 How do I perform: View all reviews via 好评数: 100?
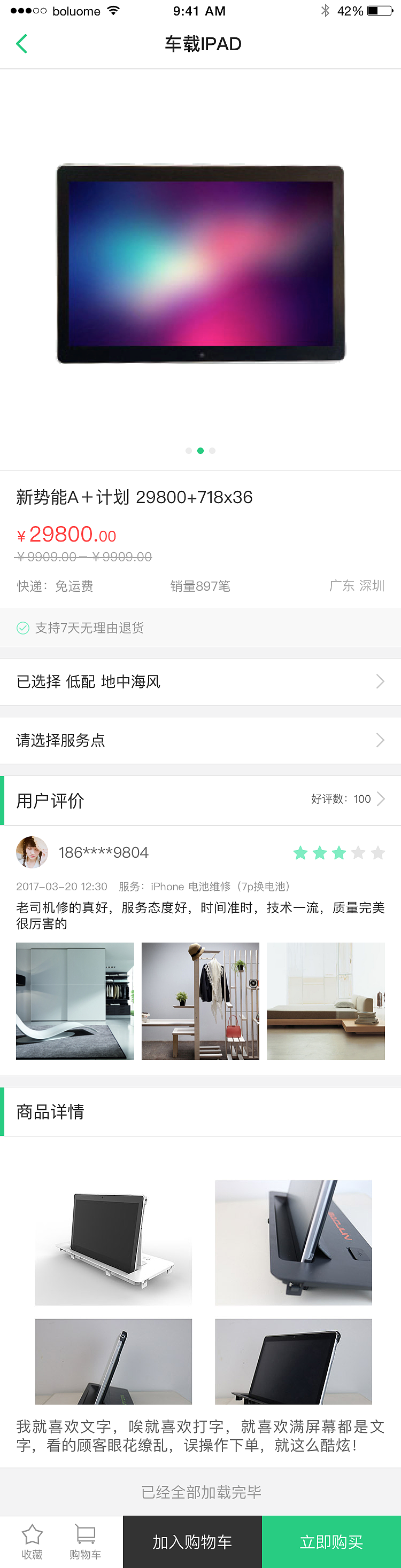(x=348, y=799)
